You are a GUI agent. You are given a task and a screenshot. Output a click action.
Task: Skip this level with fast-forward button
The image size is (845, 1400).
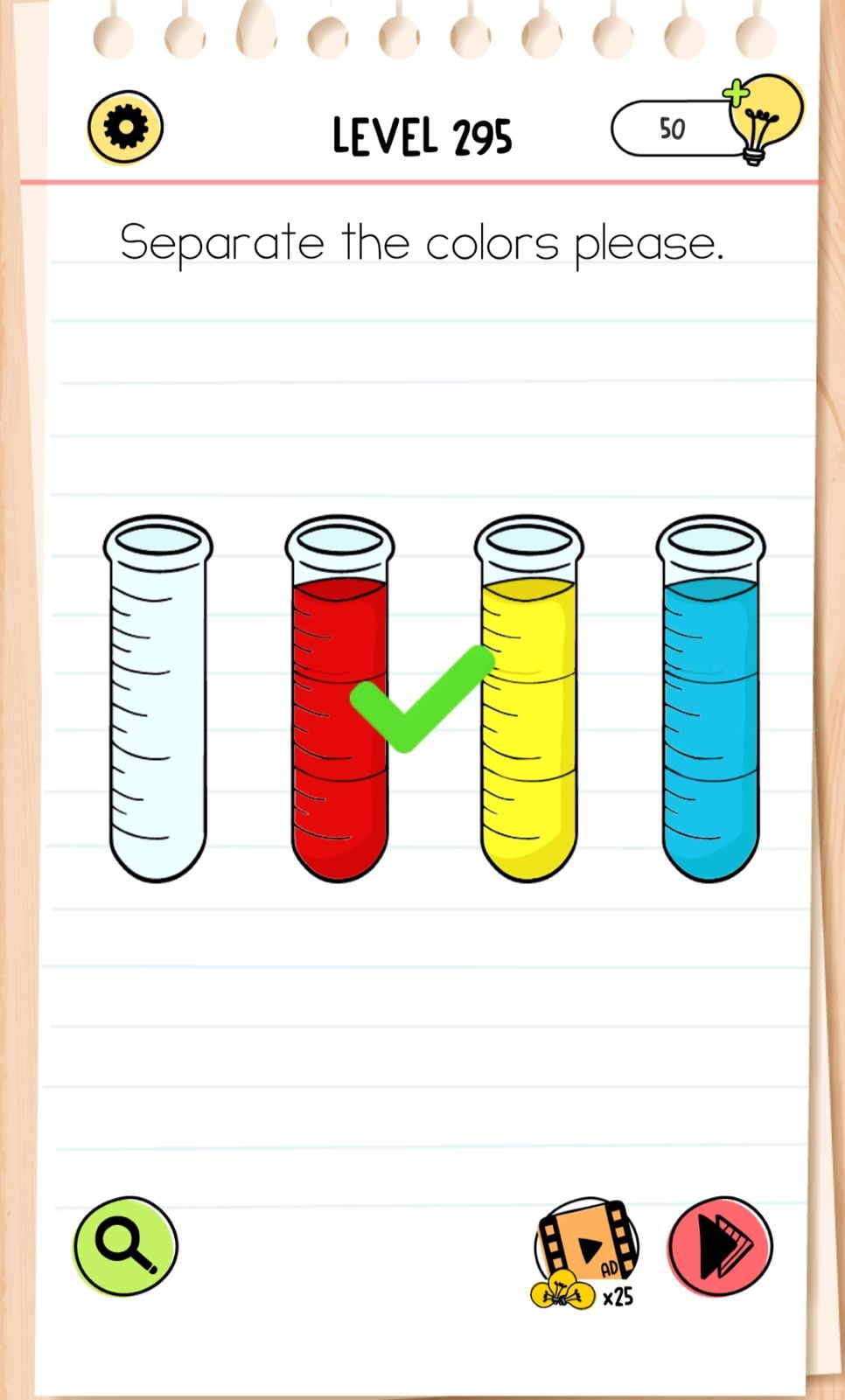click(720, 1246)
